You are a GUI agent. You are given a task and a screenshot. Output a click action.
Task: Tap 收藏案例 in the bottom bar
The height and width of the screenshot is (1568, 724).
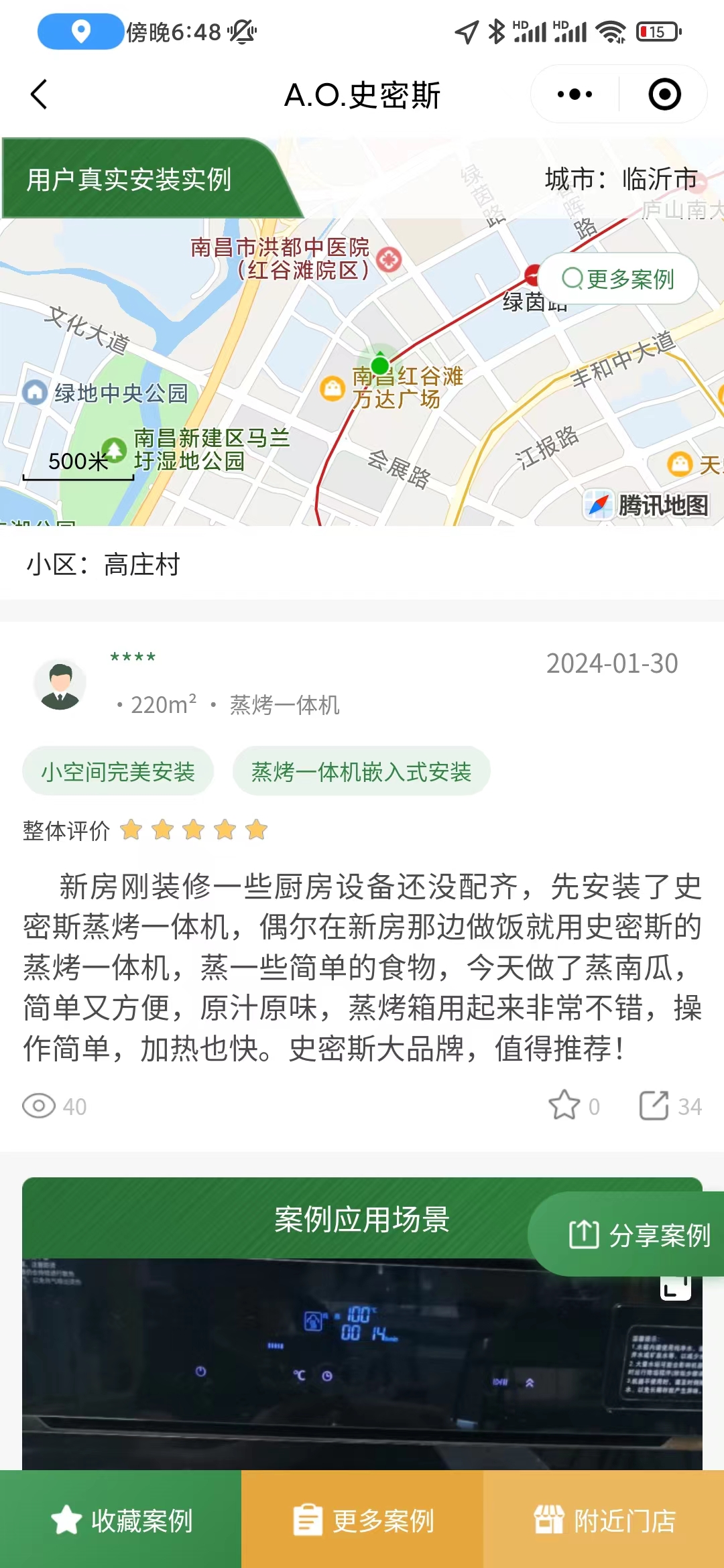click(x=121, y=1520)
